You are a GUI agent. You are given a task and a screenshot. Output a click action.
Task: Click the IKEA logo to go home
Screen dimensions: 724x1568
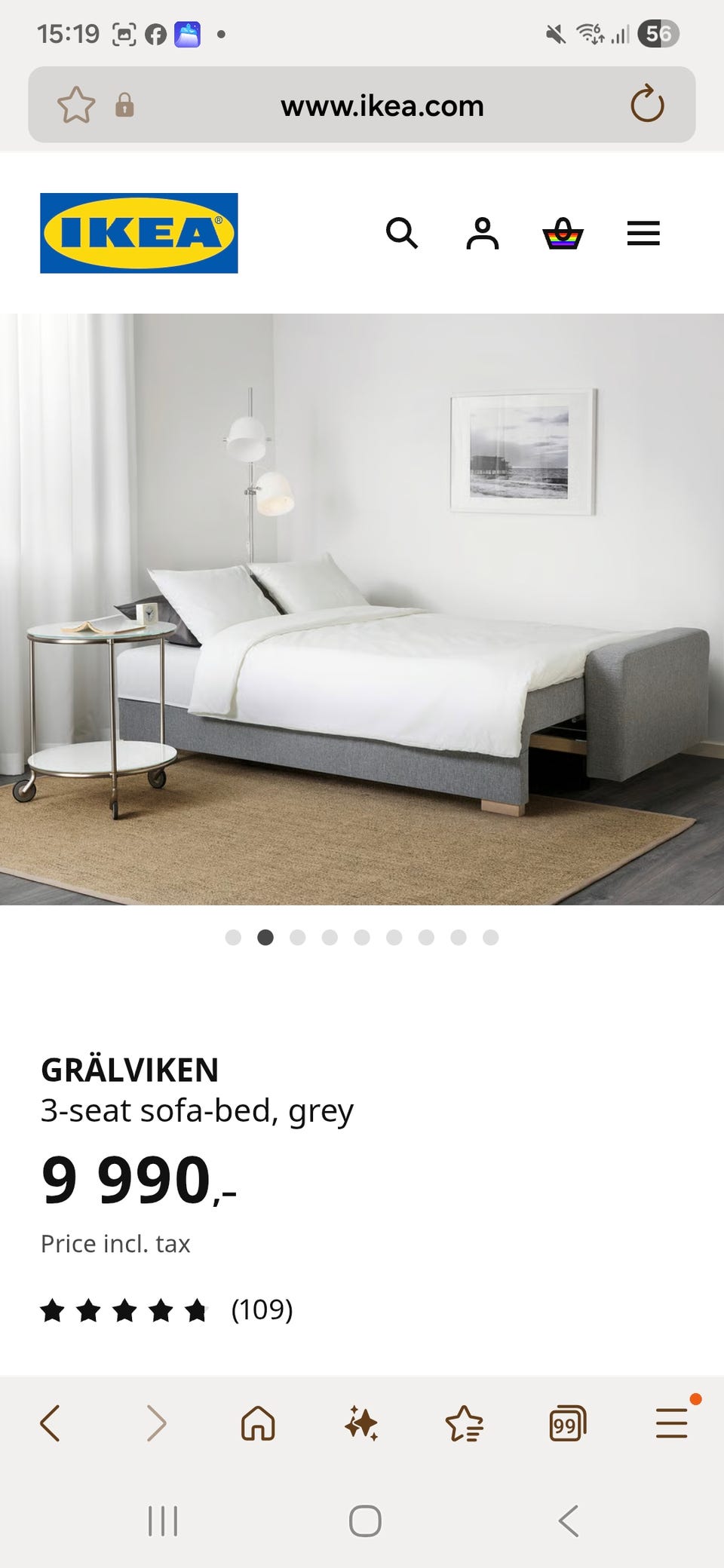click(139, 232)
